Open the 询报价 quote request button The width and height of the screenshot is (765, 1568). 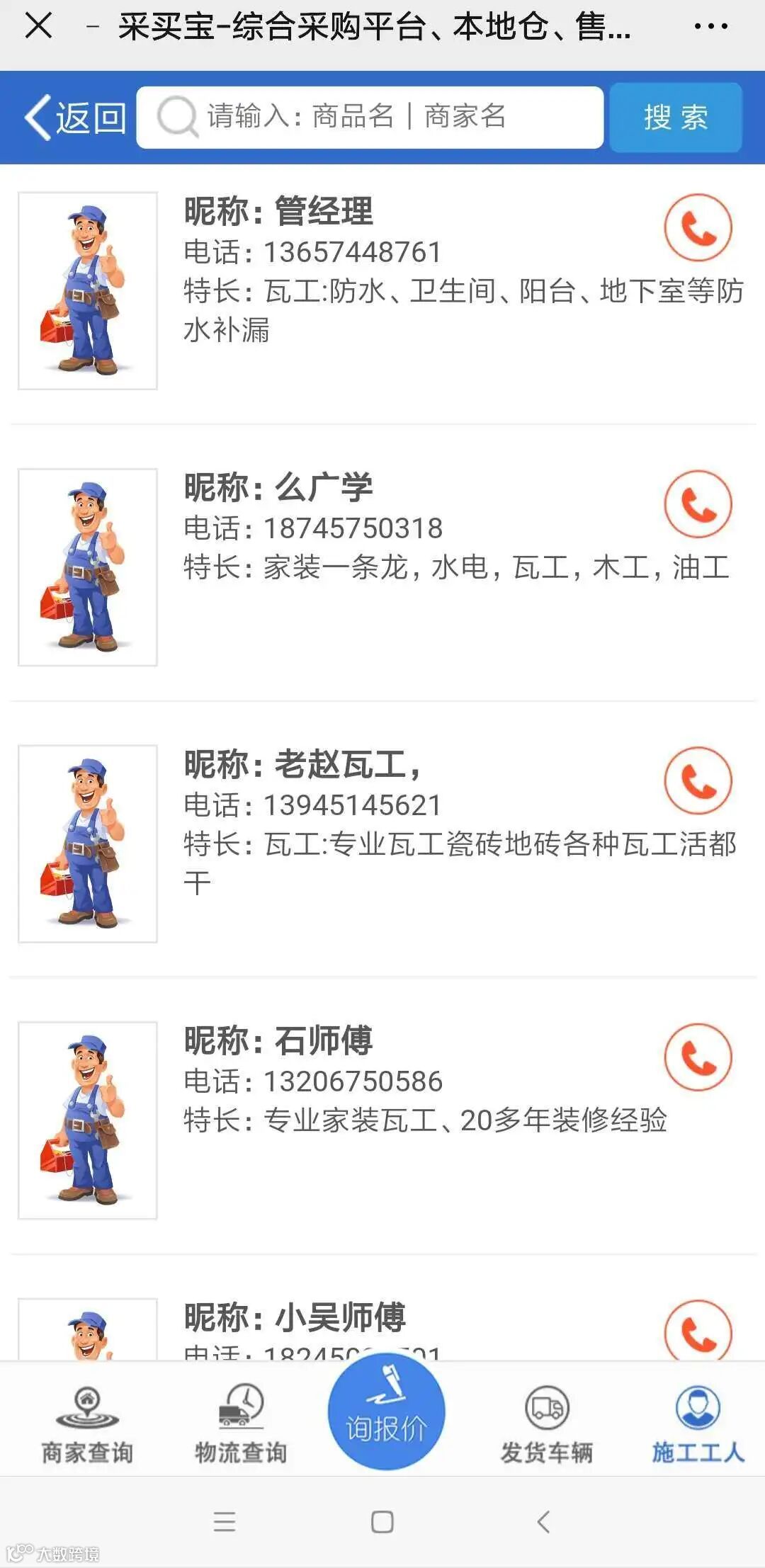[x=386, y=1413]
